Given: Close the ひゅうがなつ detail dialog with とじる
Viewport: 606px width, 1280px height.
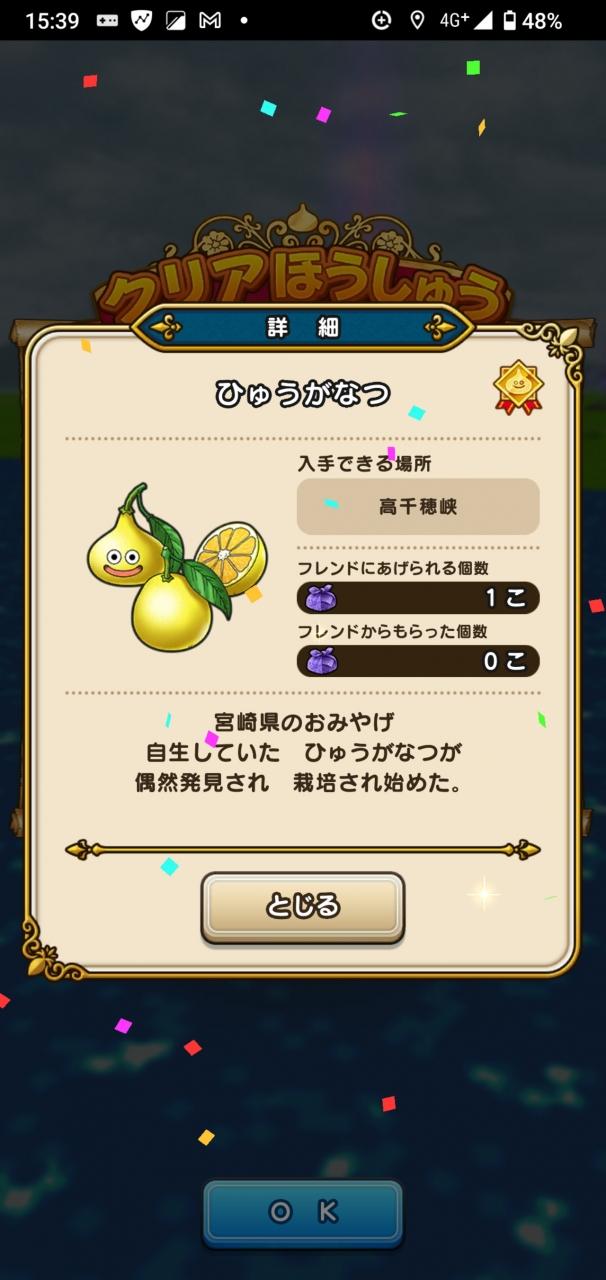Looking at the screenshot, I should click(x=302, y=907).
